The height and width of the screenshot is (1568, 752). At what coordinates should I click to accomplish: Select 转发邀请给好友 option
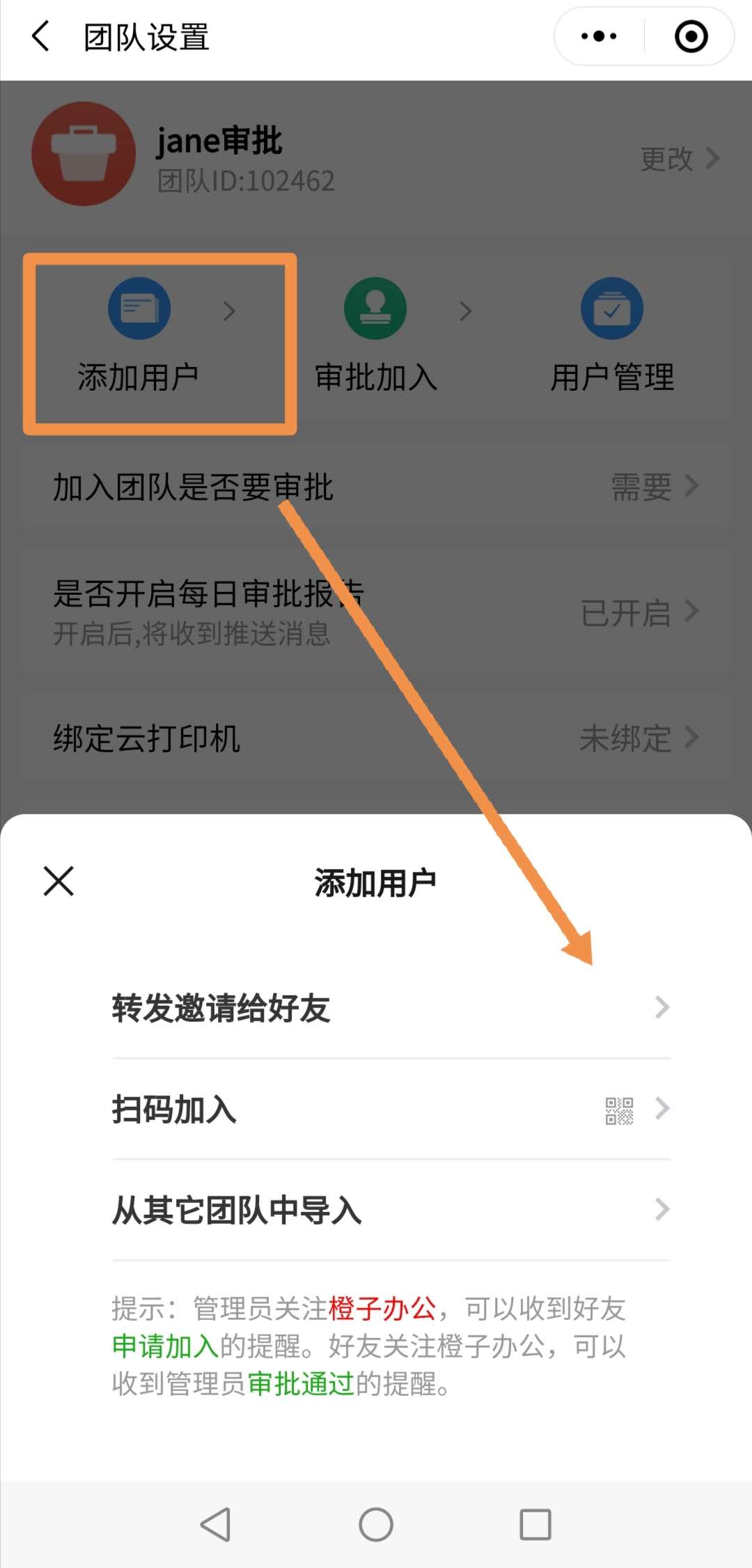pyautogui.click(x=391, y=1008)
